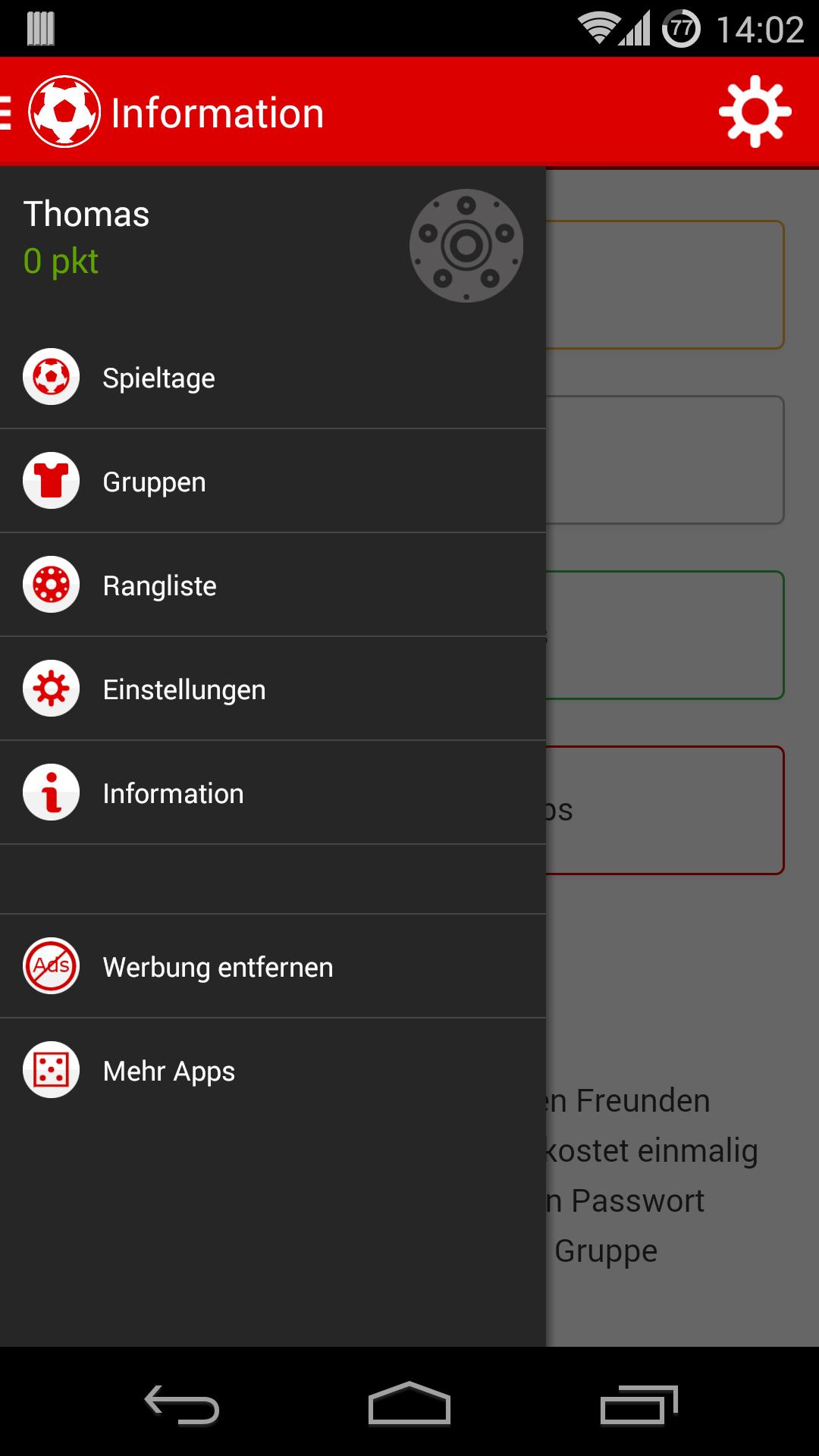Click the grey football avatar image
The height and width of the screenshot is (1456, 819).
[467, 244]
